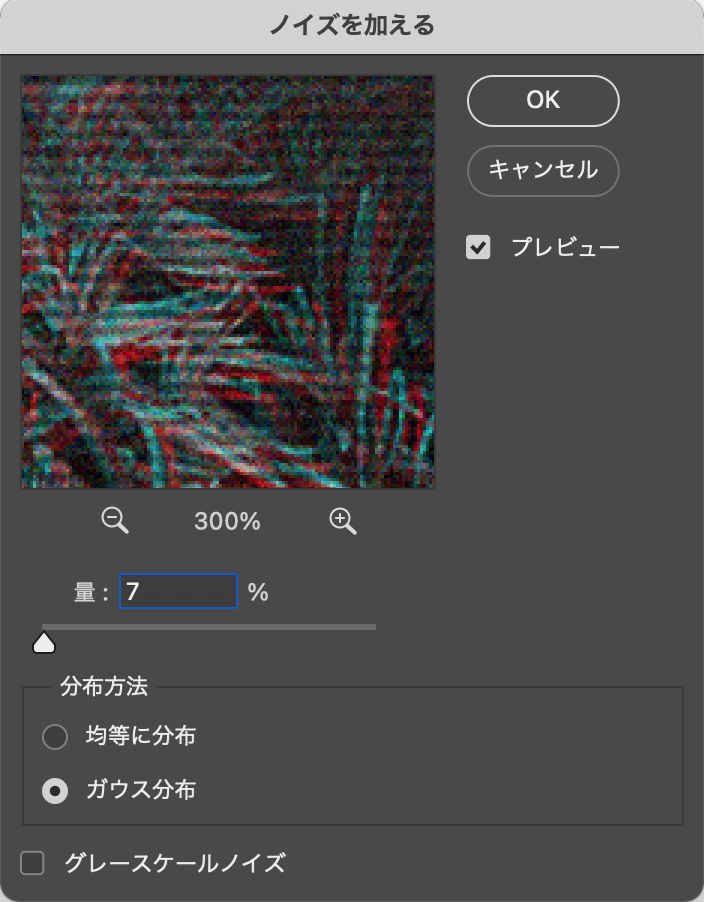Cancel with the キャンセル button

[543, 170]
